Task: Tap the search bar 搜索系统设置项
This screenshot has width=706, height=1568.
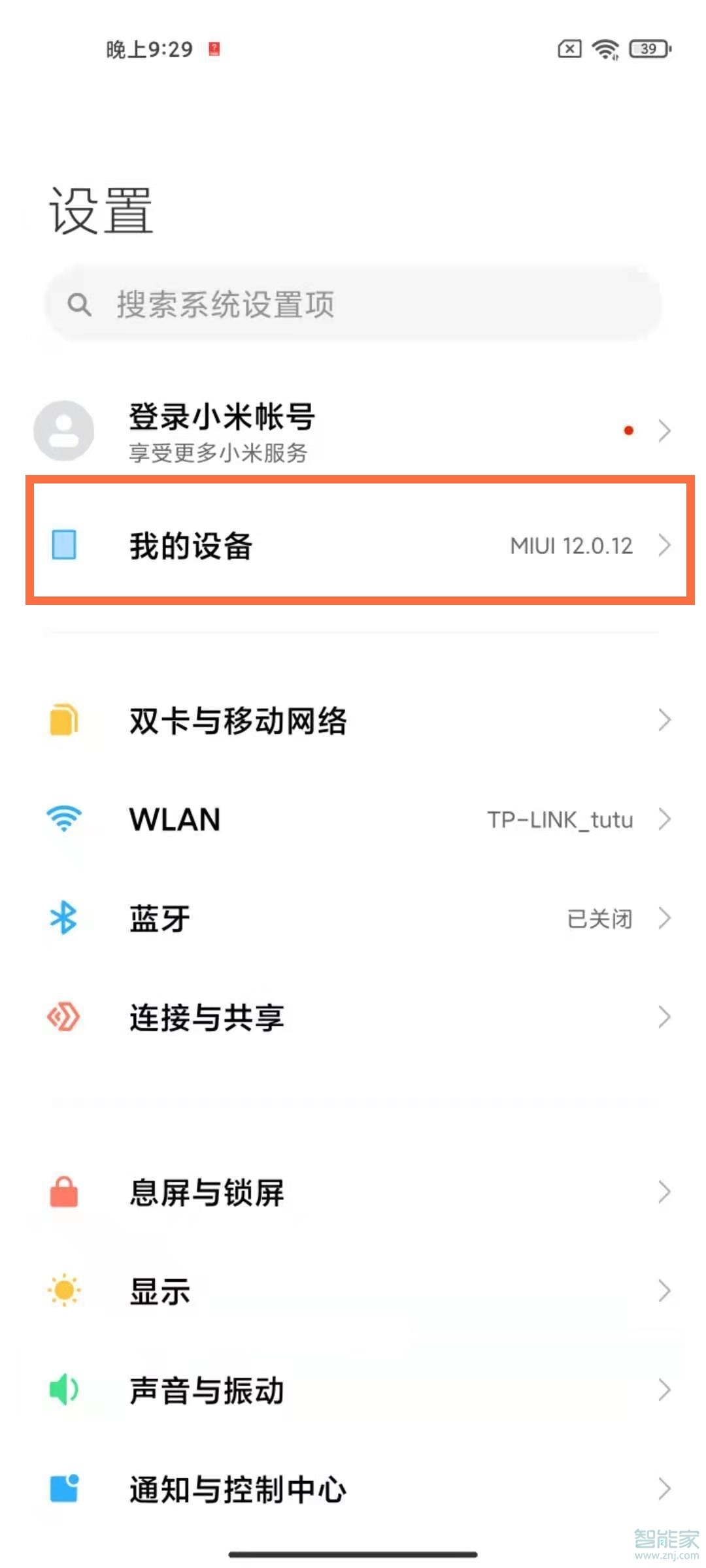Action: point(353,302)
